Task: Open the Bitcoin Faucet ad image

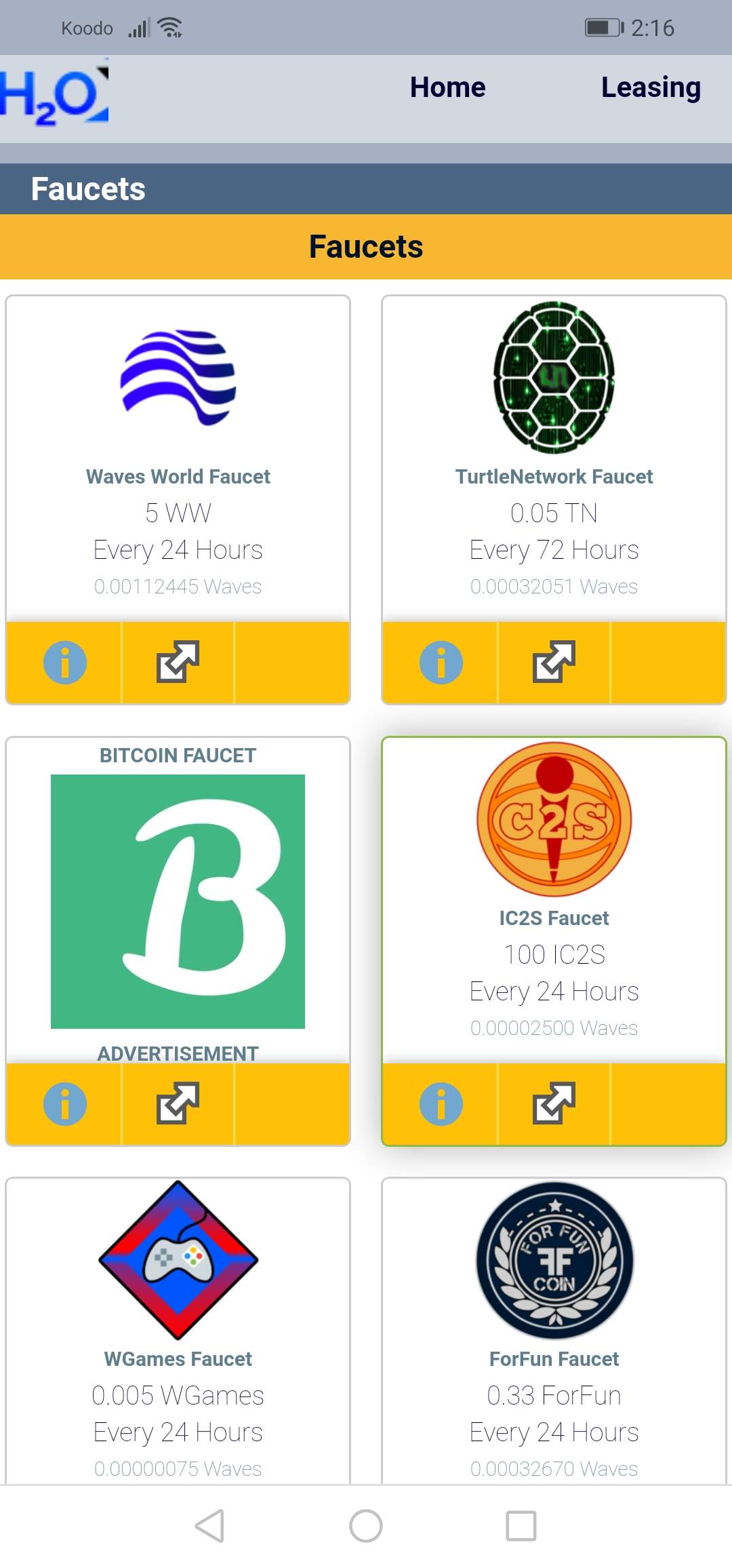Action: (178, 901)
